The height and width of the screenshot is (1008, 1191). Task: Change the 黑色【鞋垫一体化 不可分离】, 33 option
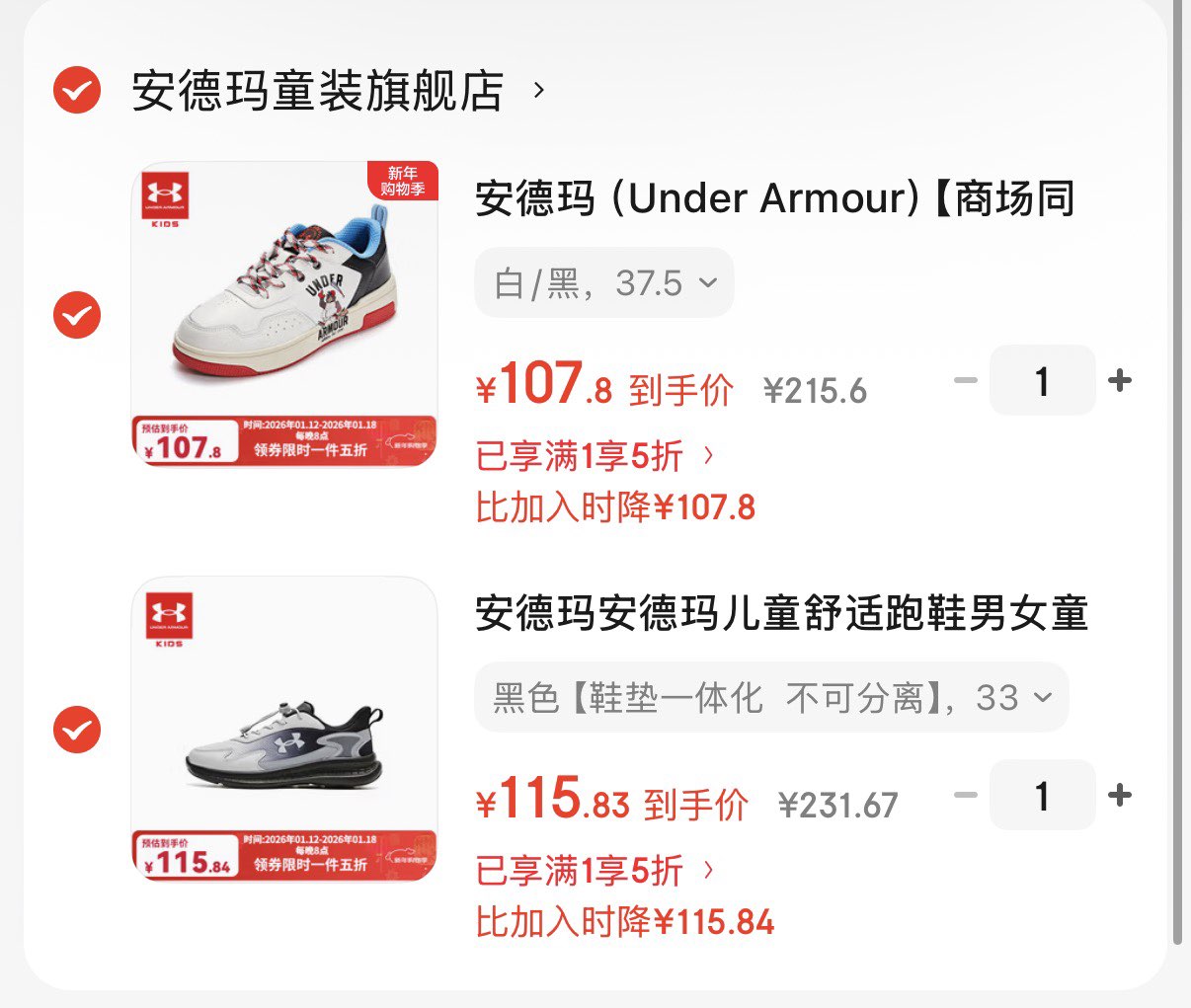click(771, 698)
